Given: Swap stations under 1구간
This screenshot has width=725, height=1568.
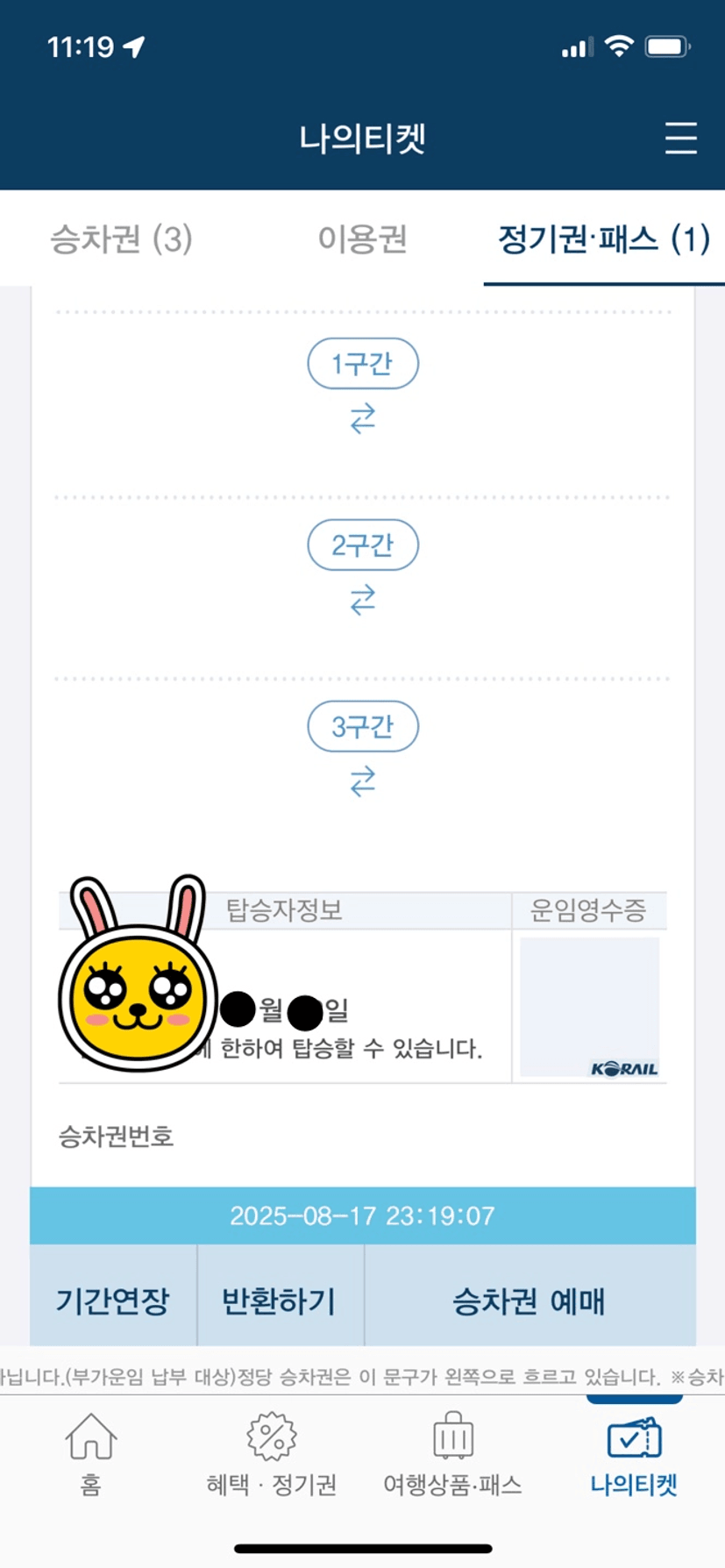Looking at the screenshot, I should (x=363, y=418).
